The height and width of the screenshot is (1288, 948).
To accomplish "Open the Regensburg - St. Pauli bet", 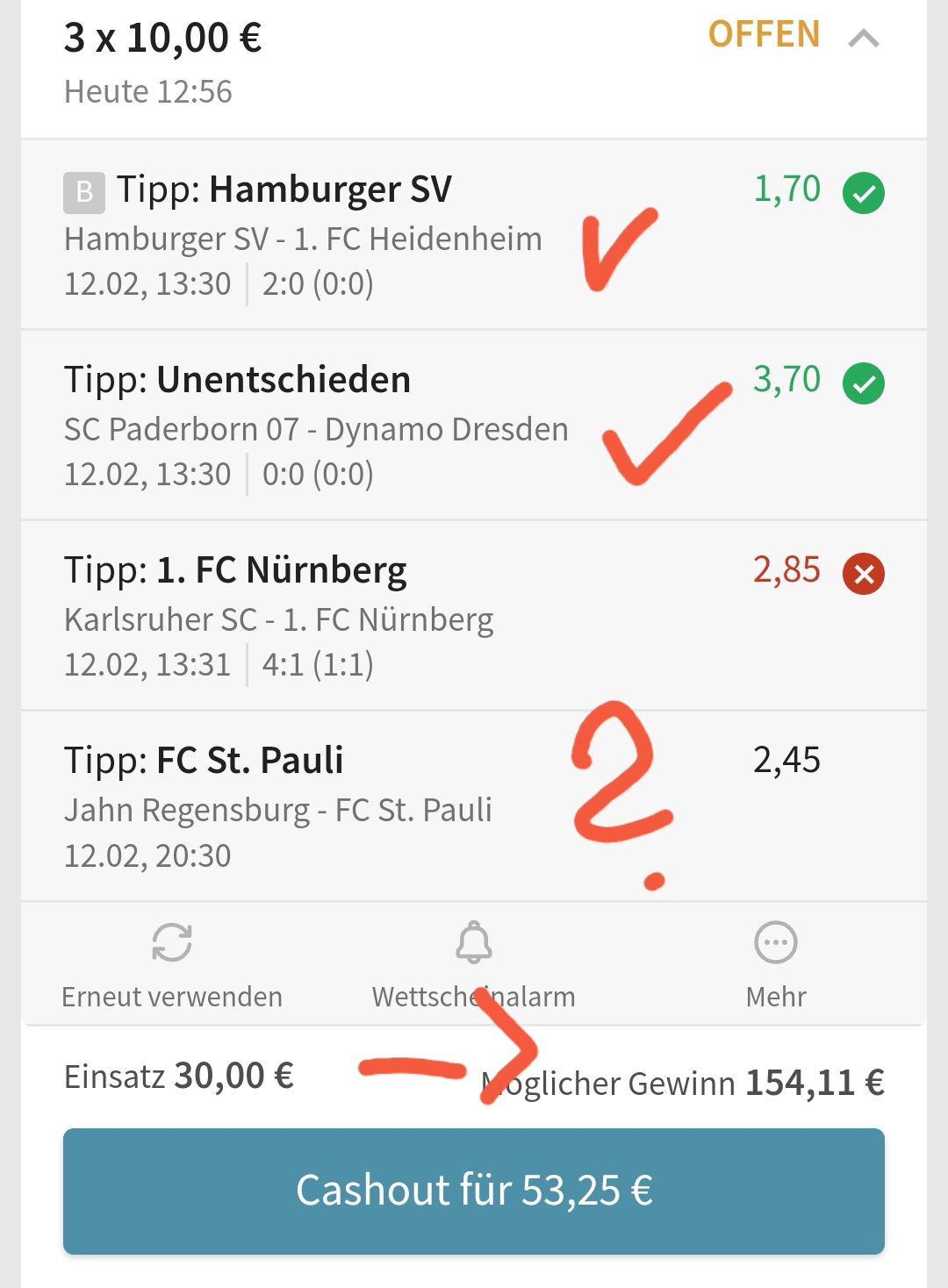I will coord(278,807).
